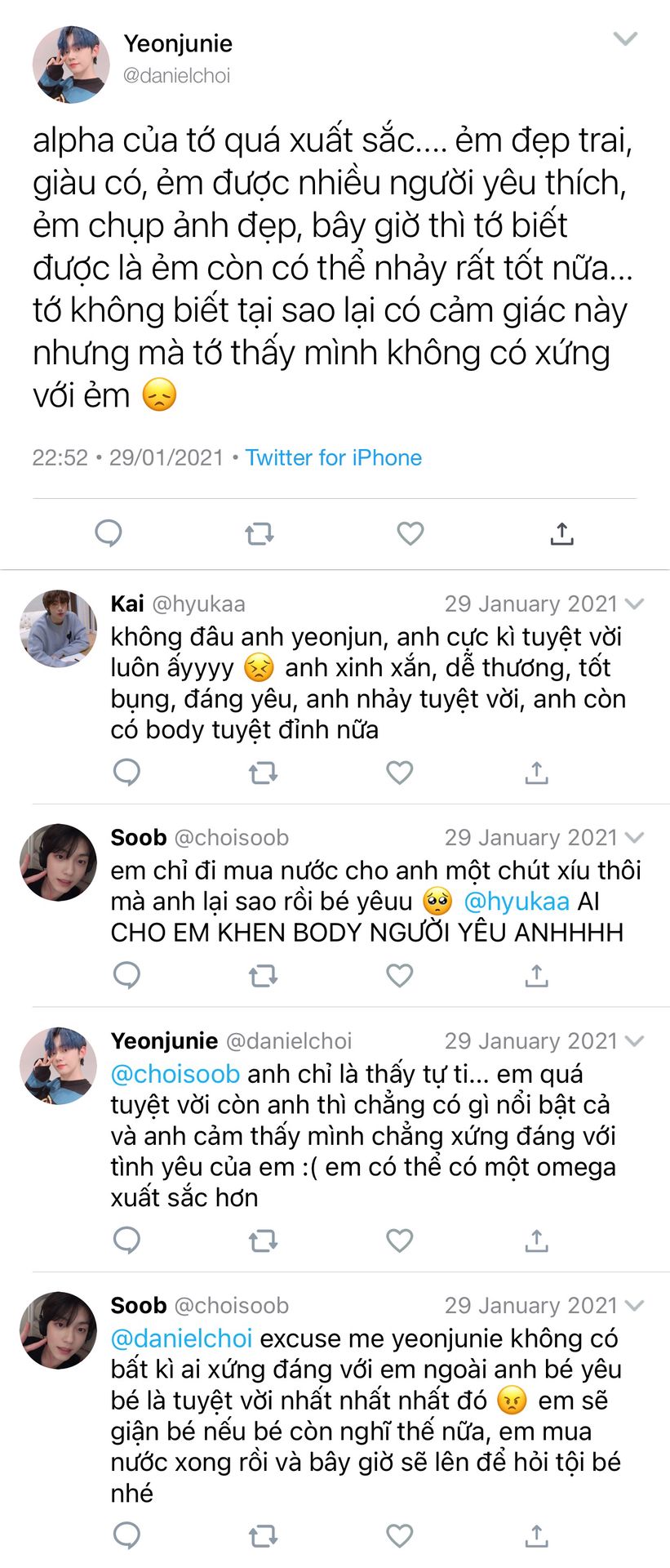This screenshot has height=1568, width=670.
Task: Open the @choisoob mention in Yeonjunie's reply
Action: pos(175,1073)
